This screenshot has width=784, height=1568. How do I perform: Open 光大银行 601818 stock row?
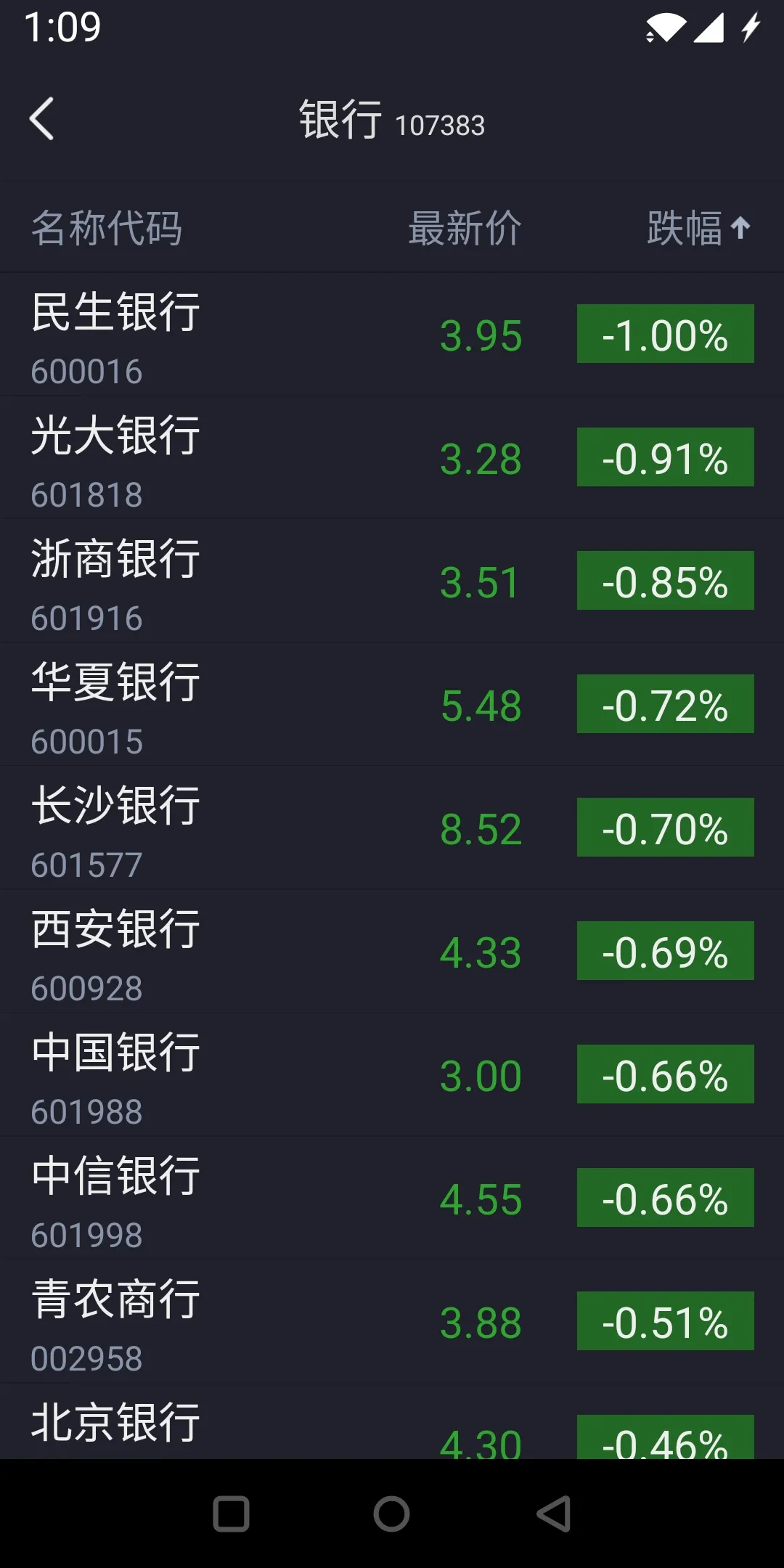(x=392, y=457)
